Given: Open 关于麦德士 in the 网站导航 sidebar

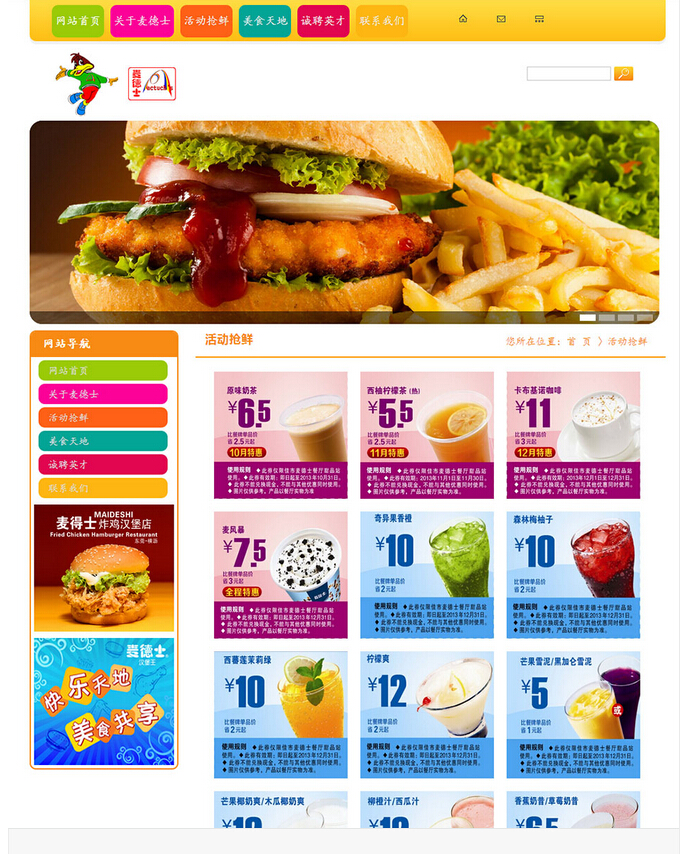Looking at the screenshot, I should pyautogui.click(x=103, y=394).
